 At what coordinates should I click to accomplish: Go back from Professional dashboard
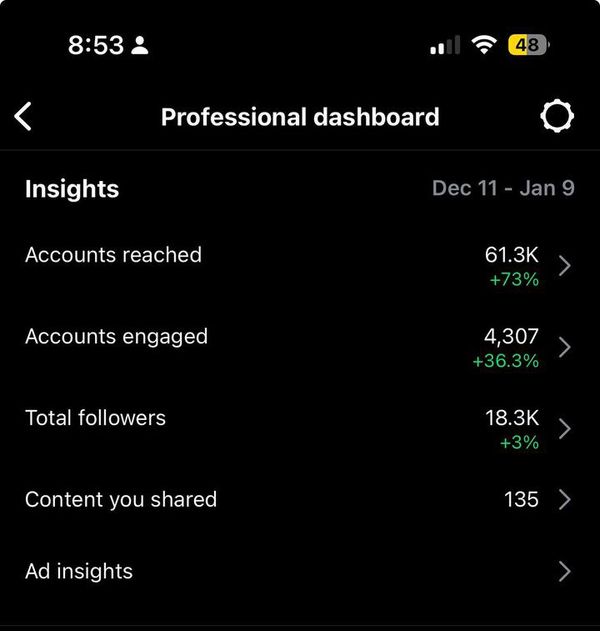(x=24, y=117)
